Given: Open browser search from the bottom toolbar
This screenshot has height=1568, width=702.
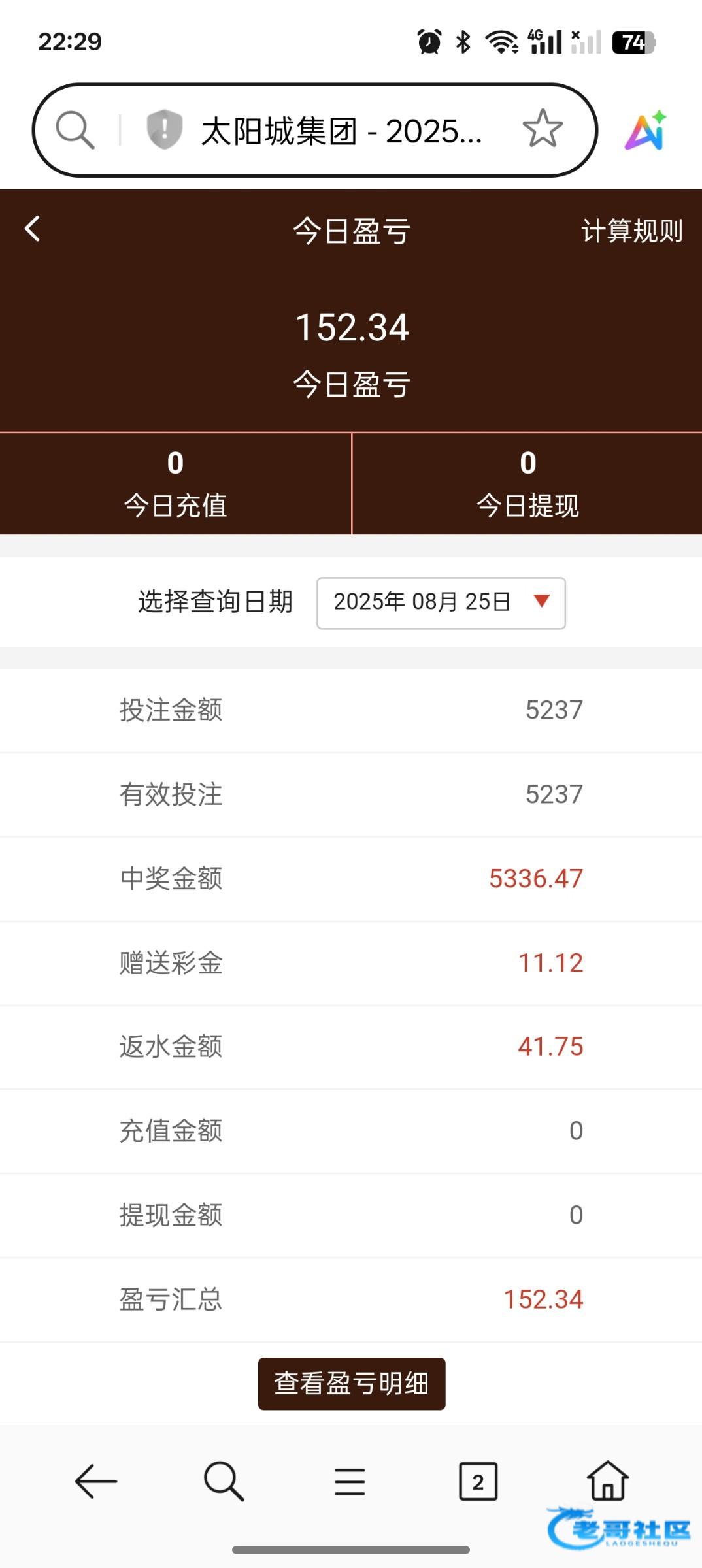Looking at the screenshot, I should (x=224, y=1481).
